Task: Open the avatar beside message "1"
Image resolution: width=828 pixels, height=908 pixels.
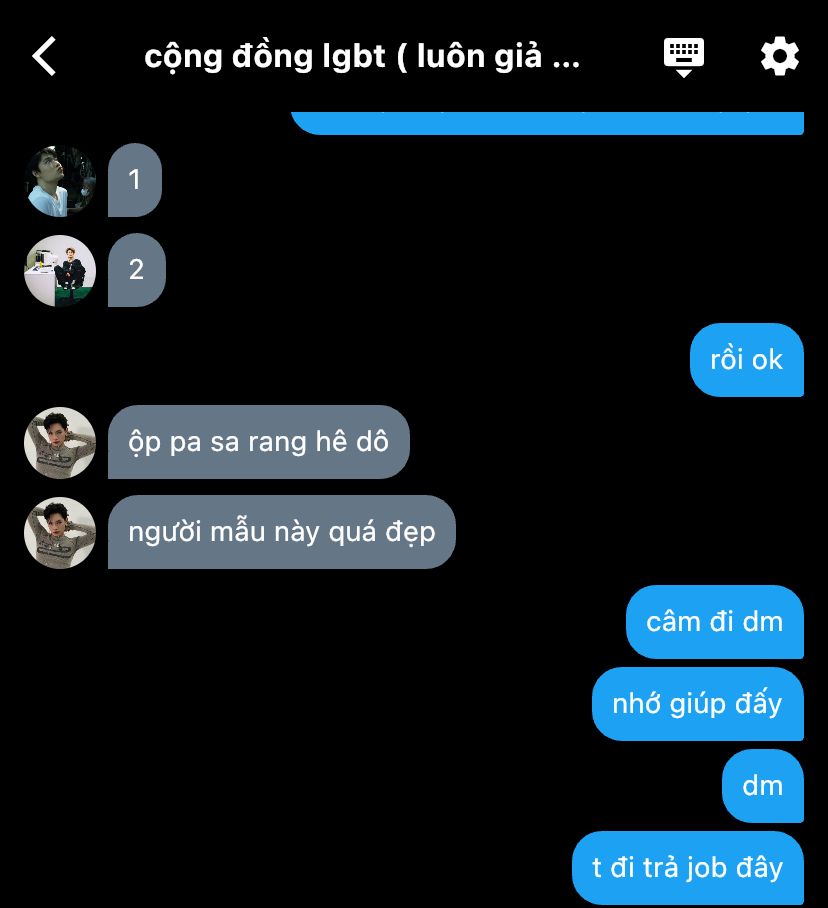Action: (x=60, y=181)
